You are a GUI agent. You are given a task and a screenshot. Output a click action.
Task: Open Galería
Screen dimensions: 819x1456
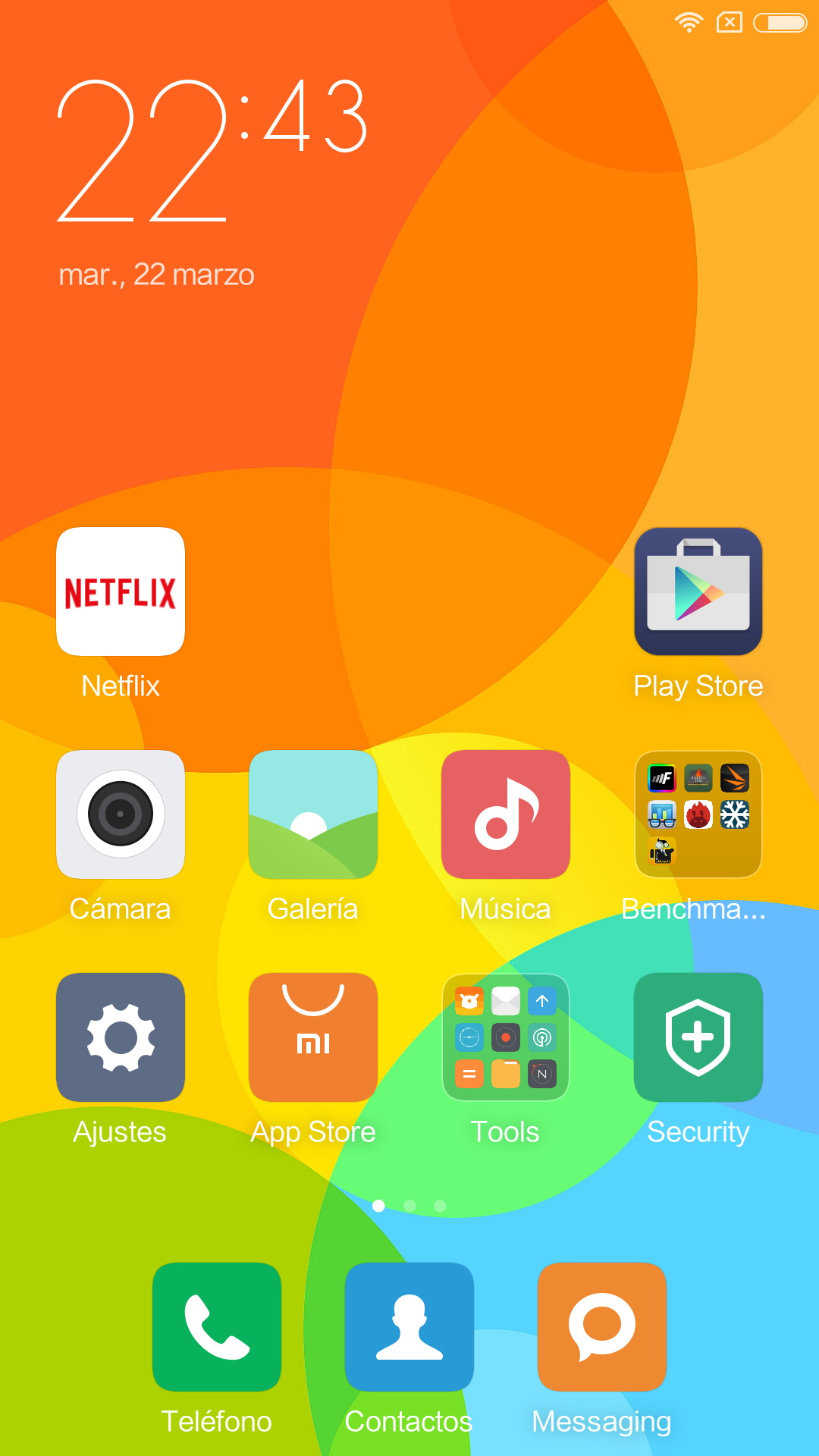click(313, 814)
